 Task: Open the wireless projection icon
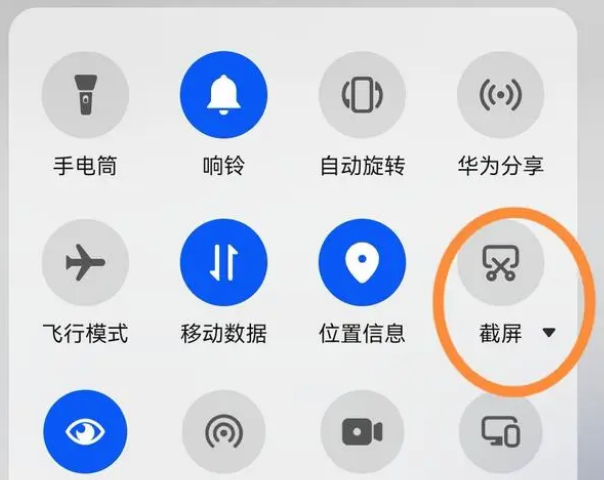[501, 432]
